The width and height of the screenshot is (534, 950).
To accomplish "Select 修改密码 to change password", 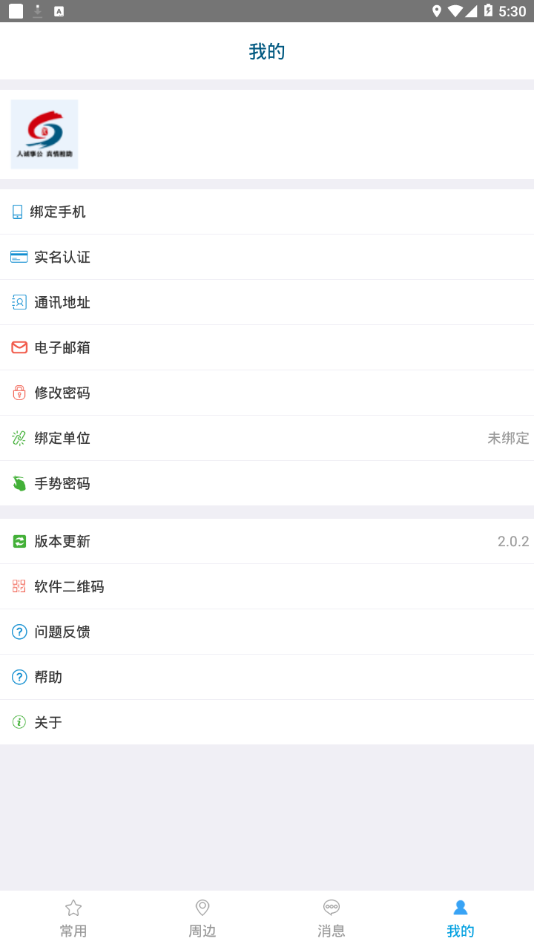I will point(267,393).
